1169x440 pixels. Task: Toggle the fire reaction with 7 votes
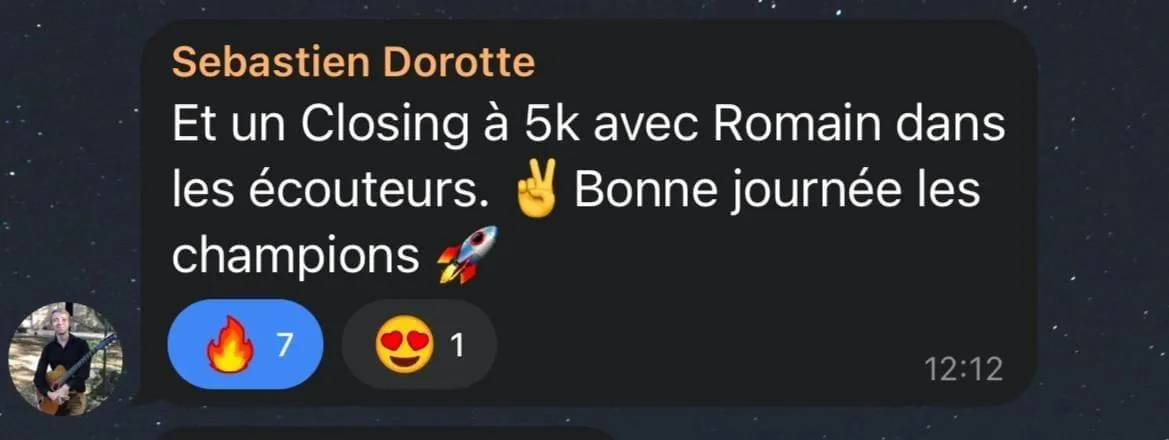point(245,345)
